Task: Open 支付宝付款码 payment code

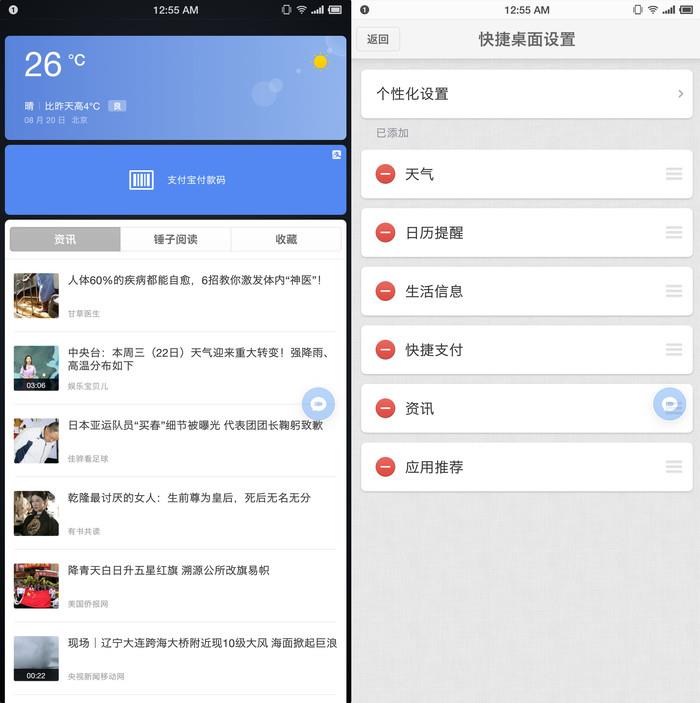Action: [x=175, y=180]
